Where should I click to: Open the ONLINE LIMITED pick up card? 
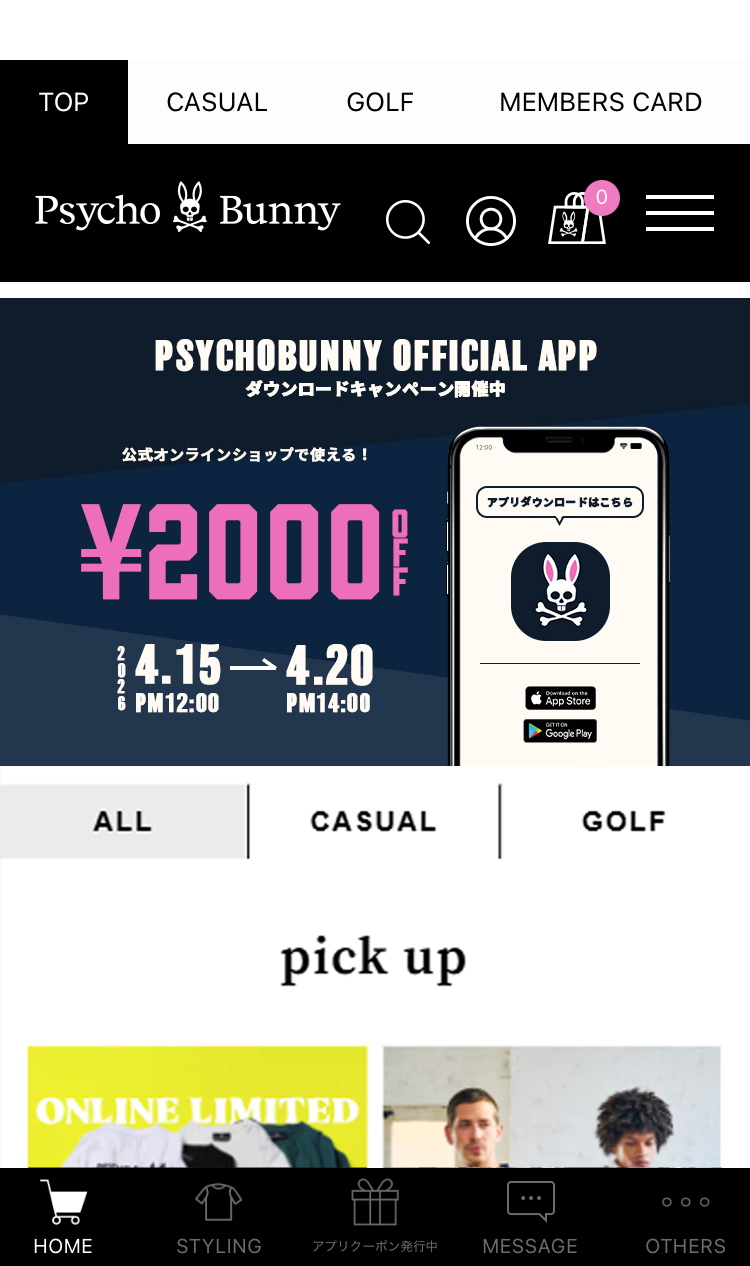click(x=197, y=1107)
